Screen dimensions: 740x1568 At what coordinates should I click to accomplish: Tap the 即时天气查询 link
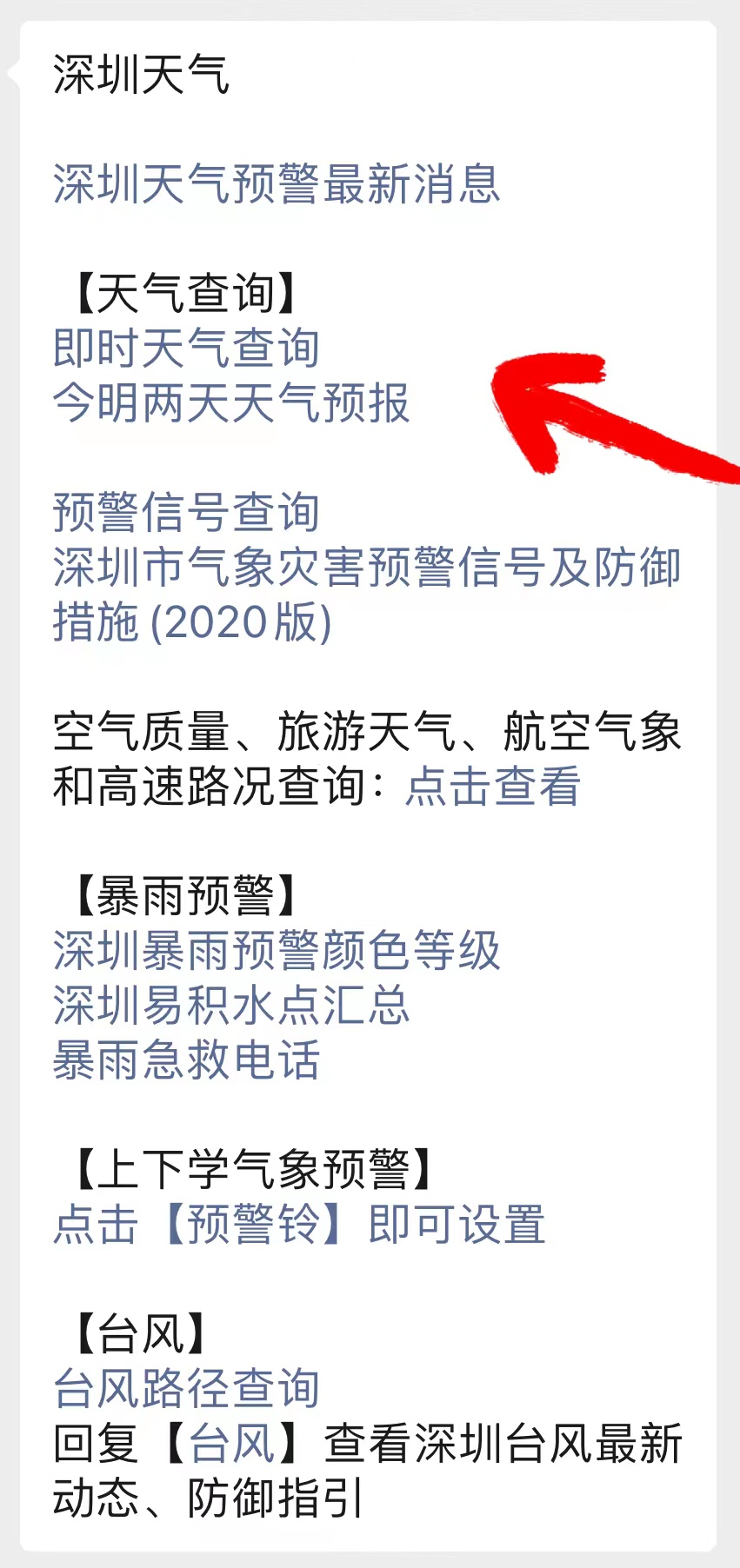(x=186, y=348)
